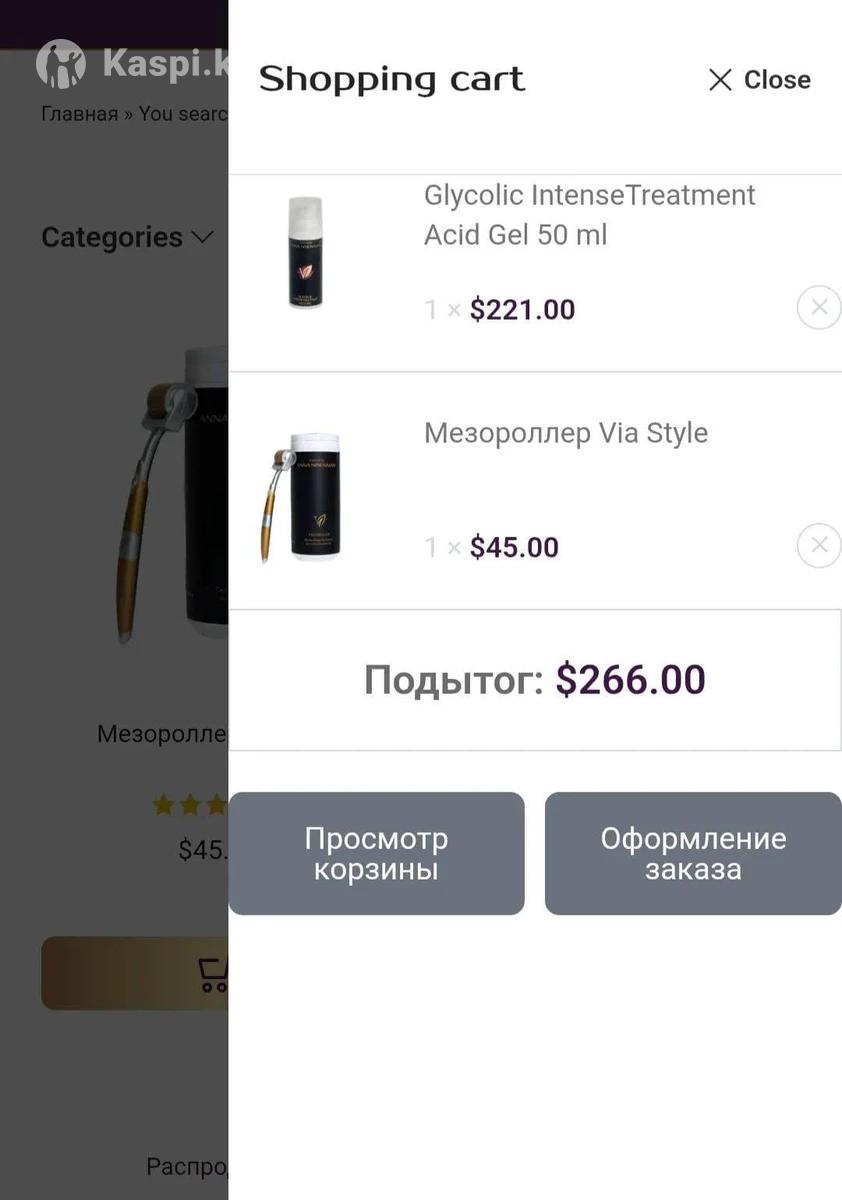The width and height of the screenshot is (842, 1200).
Task: Open the Мезороллер Via Style product link
Action: click(565, 433)
